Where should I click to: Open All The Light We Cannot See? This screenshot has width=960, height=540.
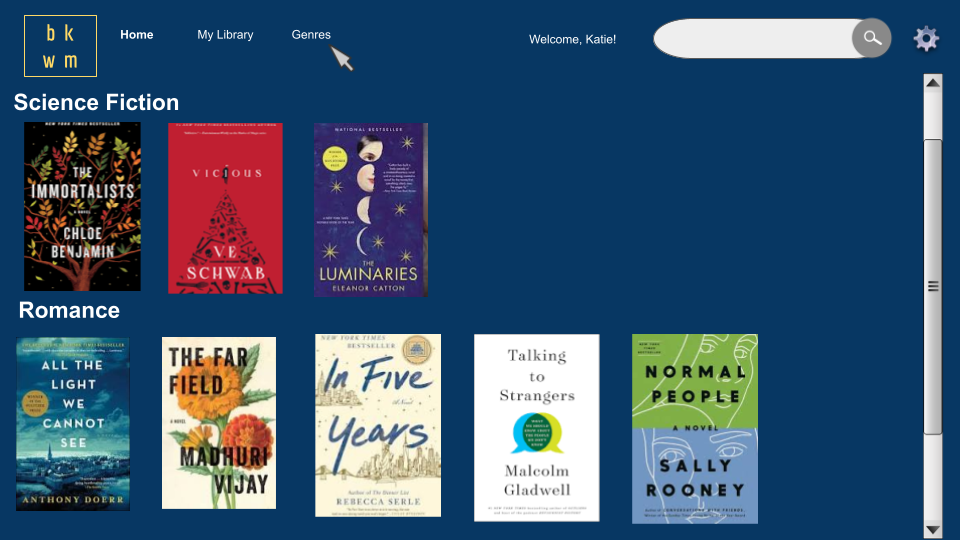[x=73, y=424]
